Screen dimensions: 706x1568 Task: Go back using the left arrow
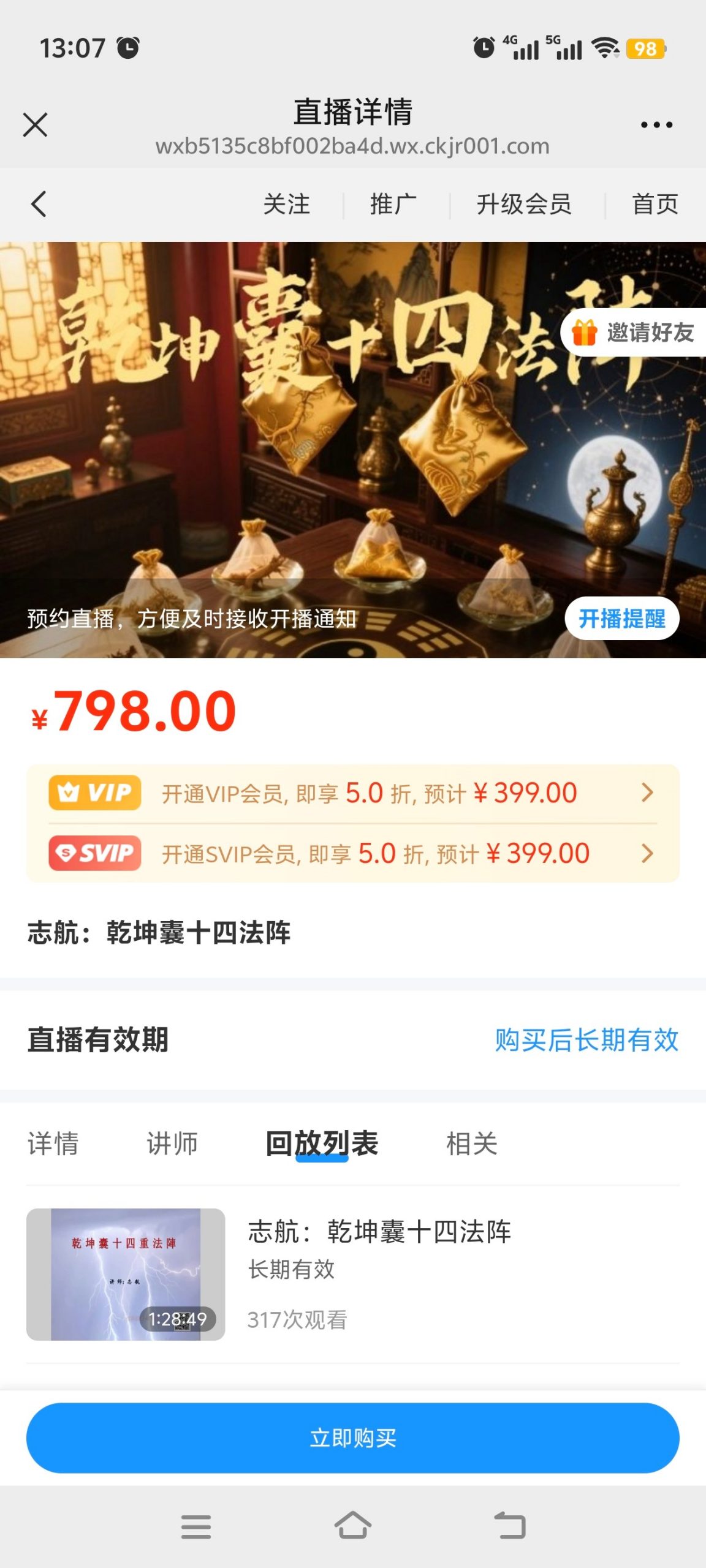[39, 204]
